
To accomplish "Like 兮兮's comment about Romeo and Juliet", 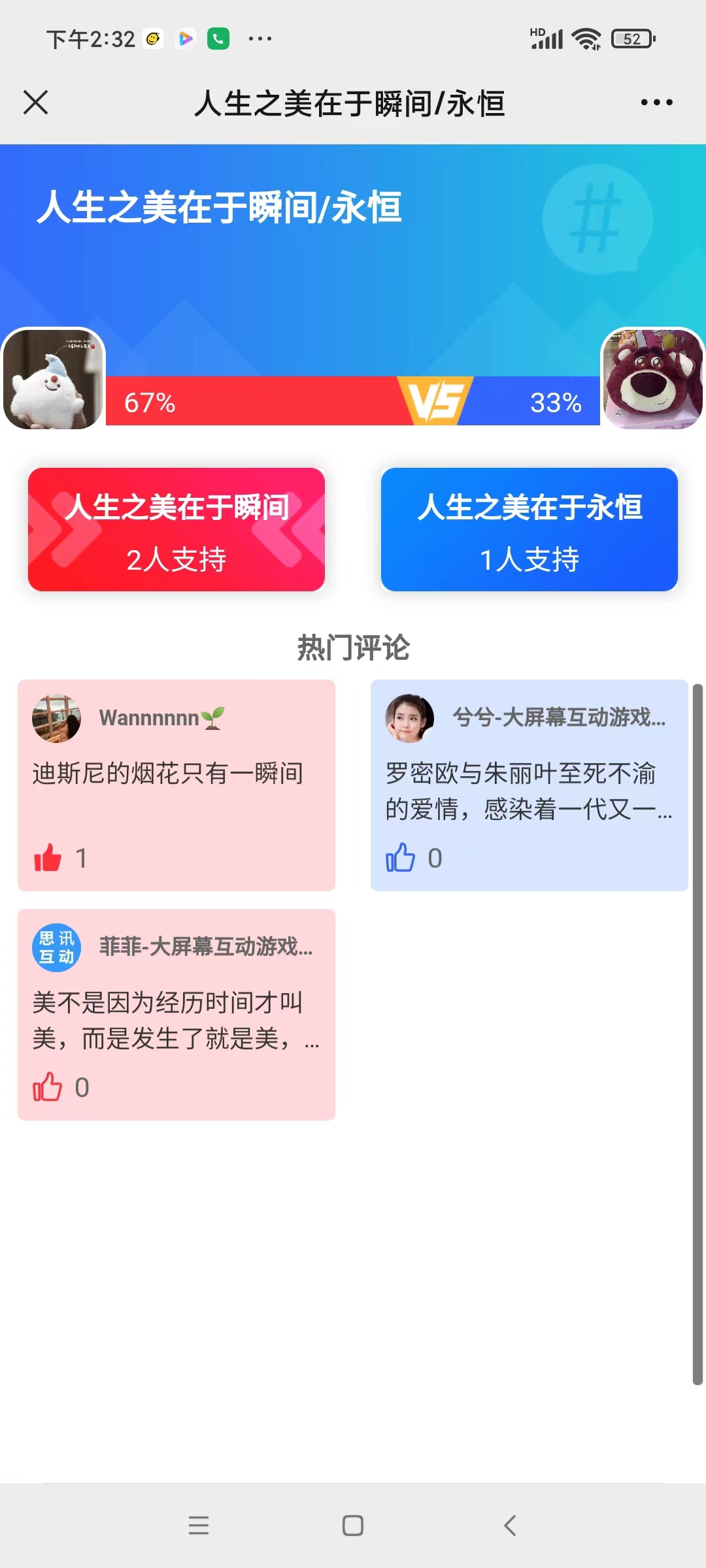I will (400, 858).
